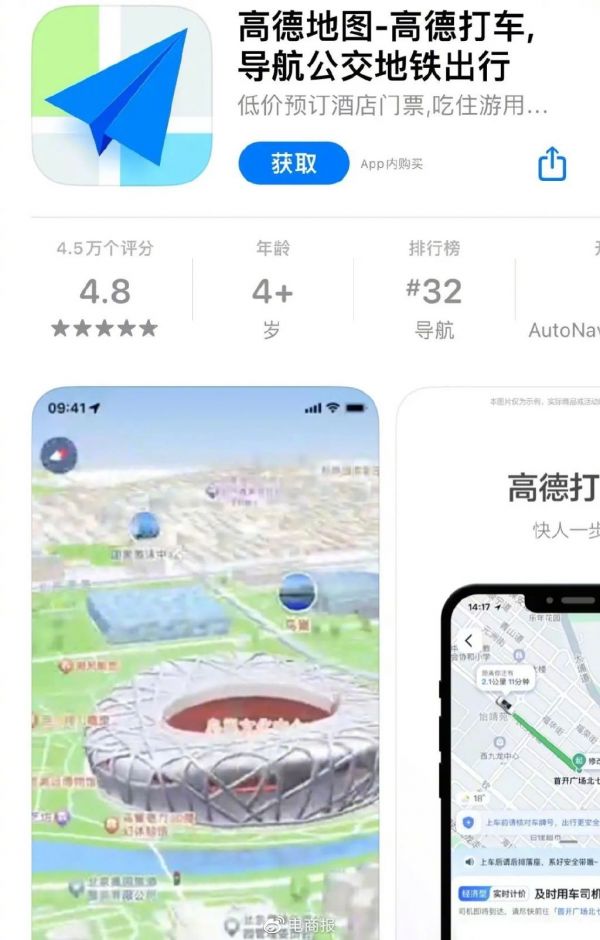Open the #32 导航 chart ranking
Screen dimensions: 600x940
pos(434,291)
